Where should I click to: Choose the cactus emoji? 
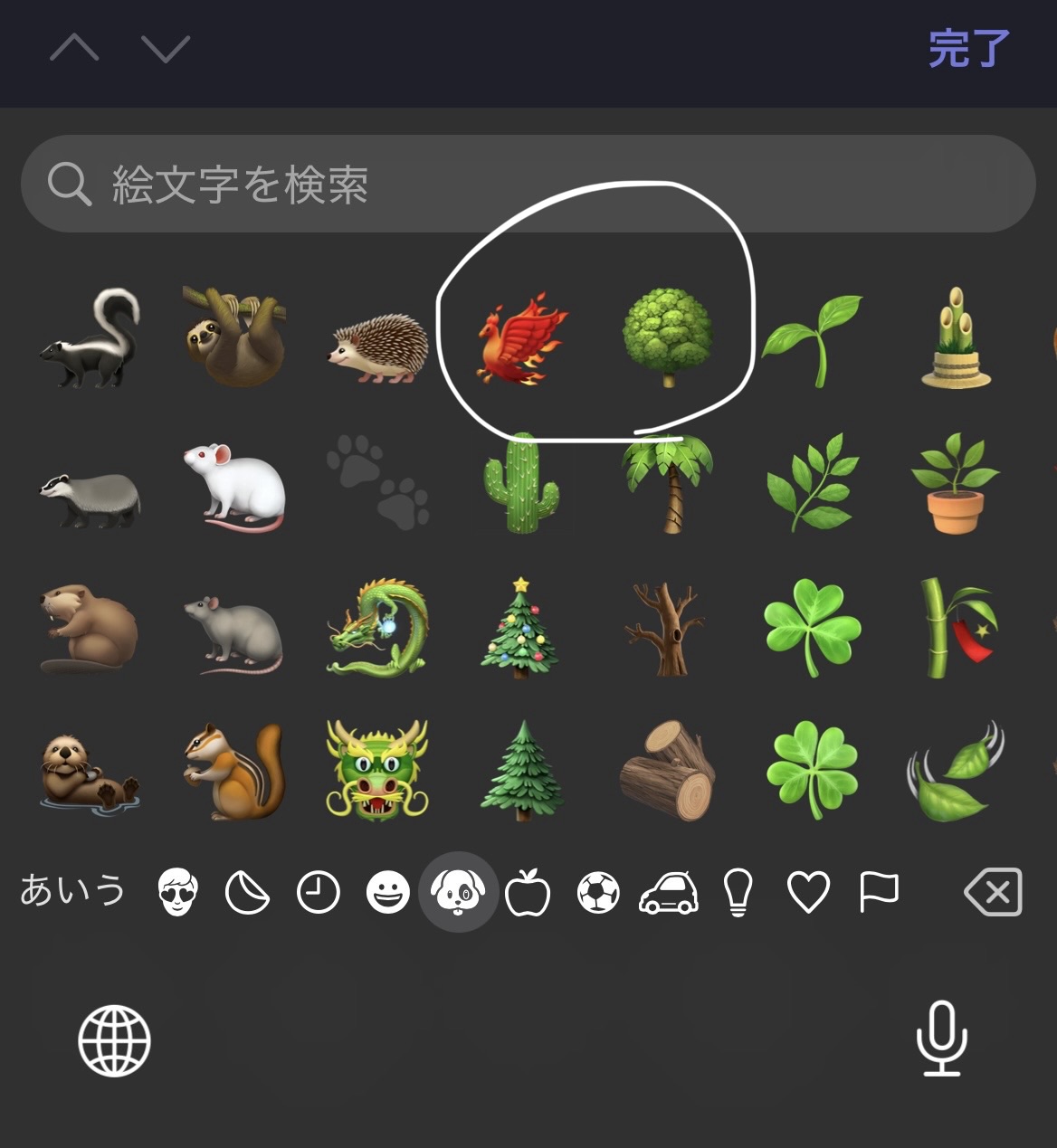coord(520,483)
